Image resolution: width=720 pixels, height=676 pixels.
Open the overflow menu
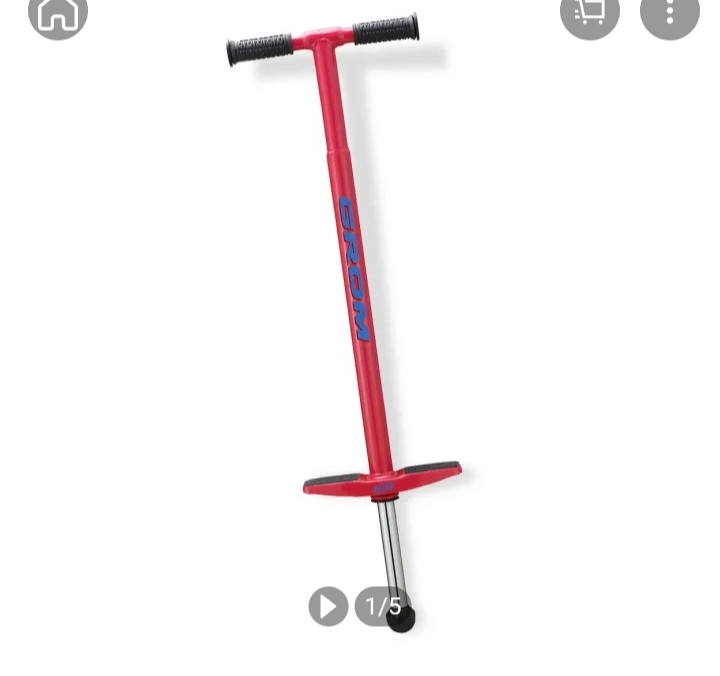coord(669,13)
